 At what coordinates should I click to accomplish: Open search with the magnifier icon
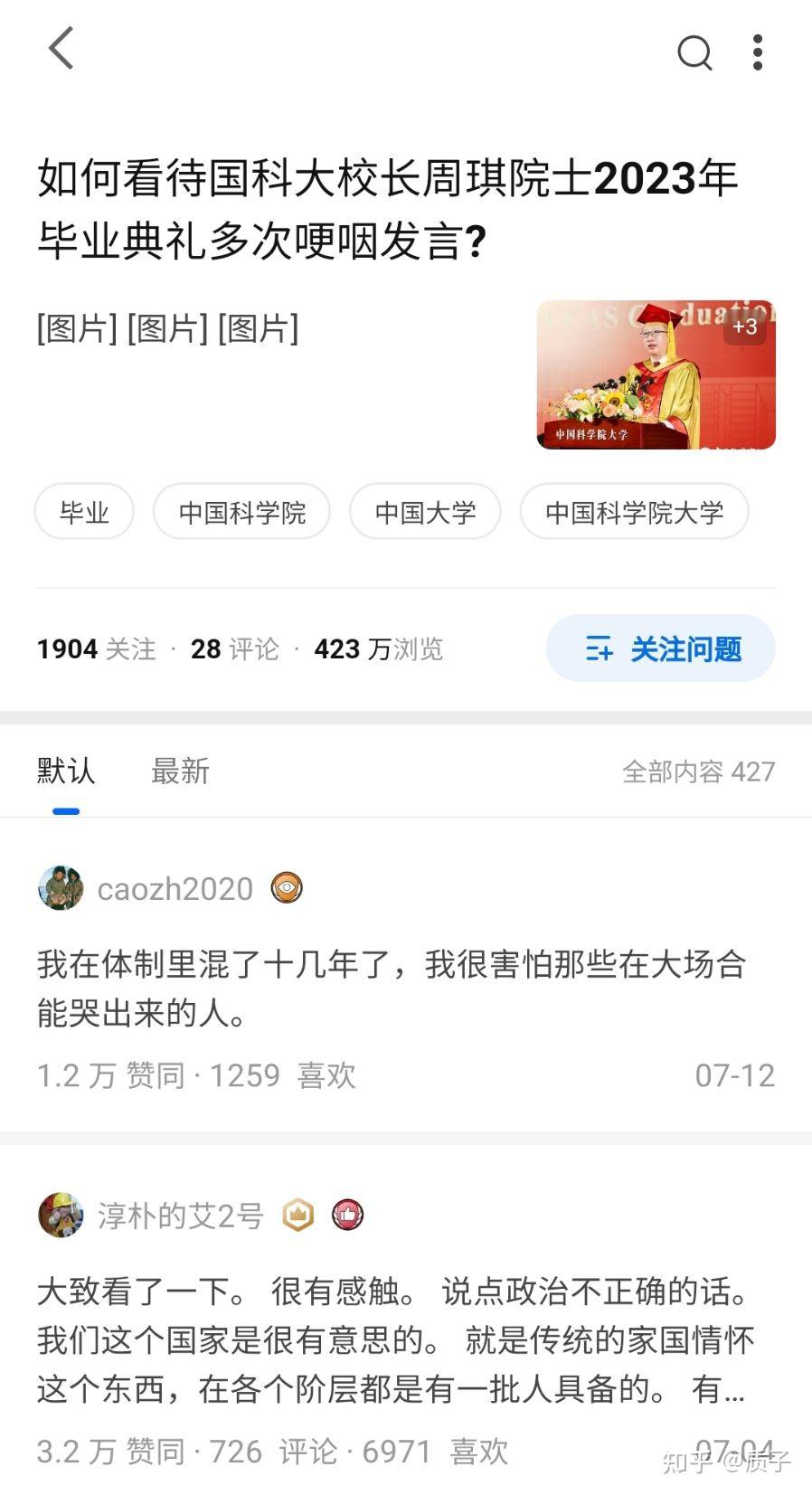pyautogui.click(x=694, y=52)
